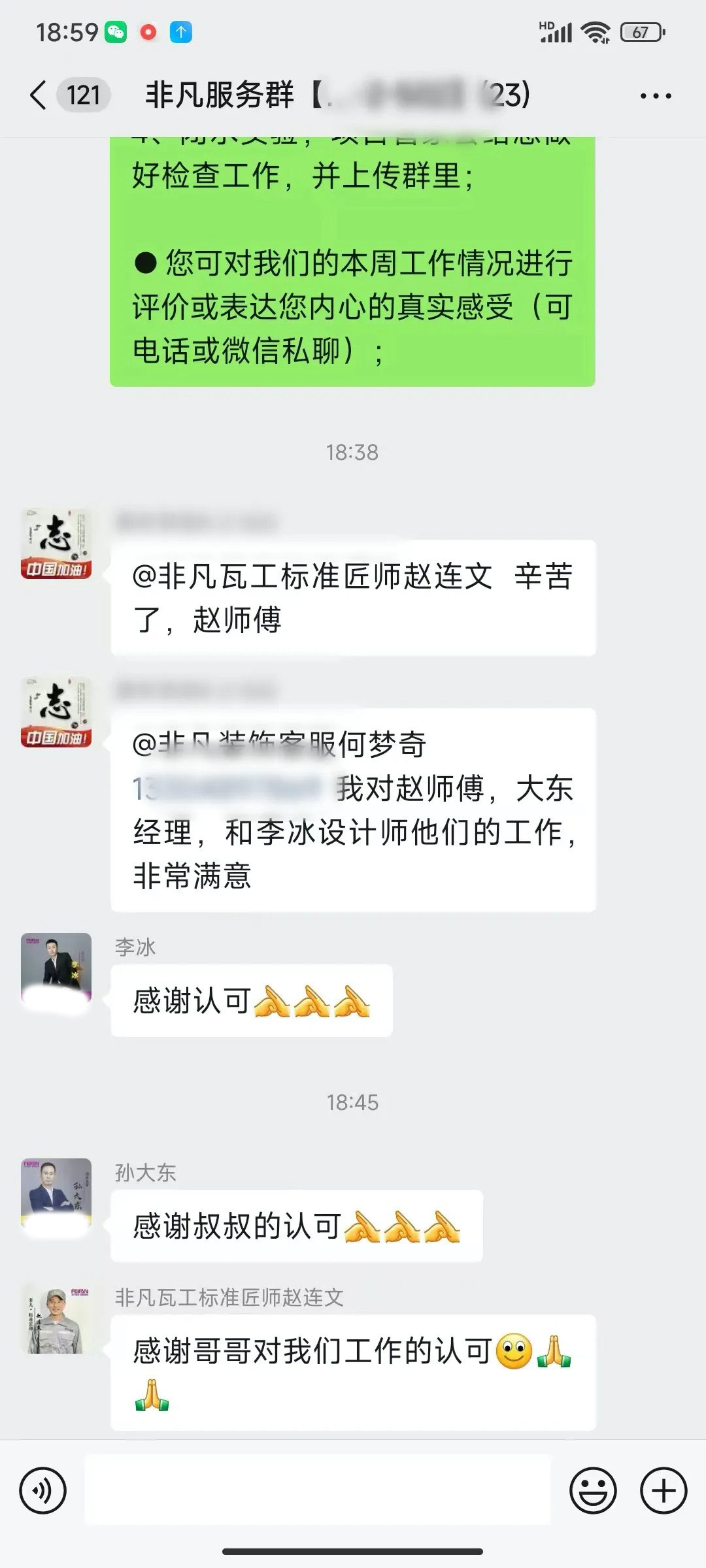Open the plus attachment menu
The height and width of the screenshot is (1568, 706).
click(x=664, y=1491)
